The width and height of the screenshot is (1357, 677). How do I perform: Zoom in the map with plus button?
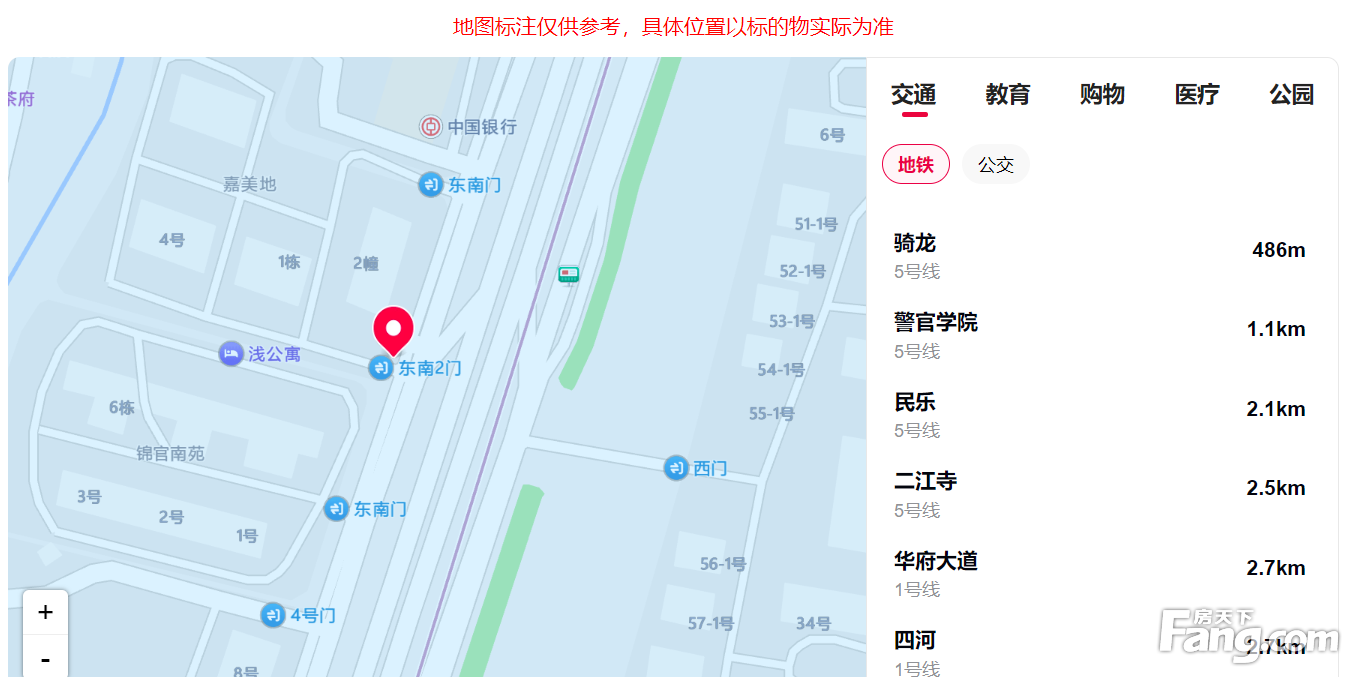pos(45,612)
